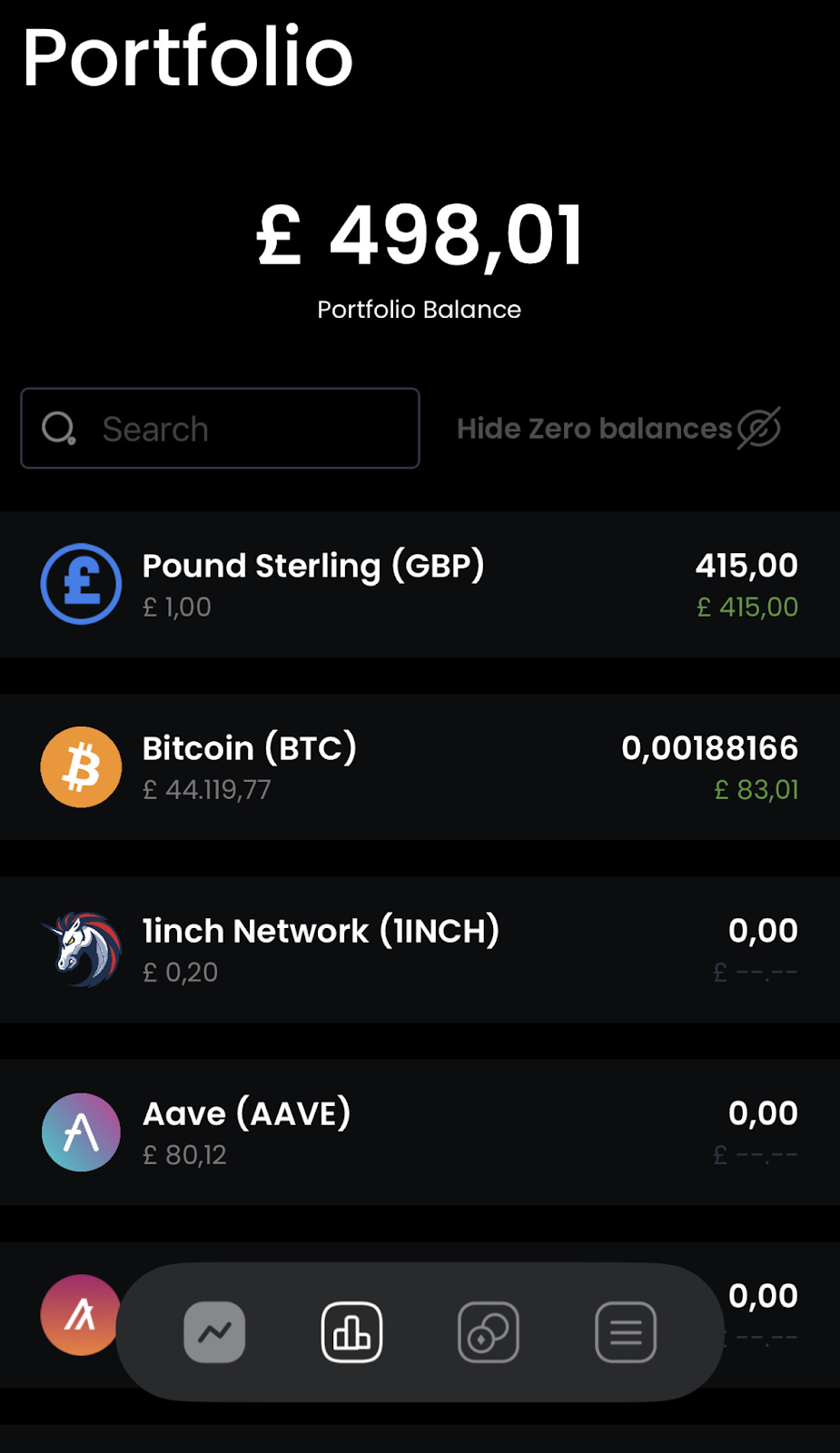The height and width of the screenshot is (1453, 840).
Task: Switch to the markets chart tab
Action: [x=214, y=1332]
